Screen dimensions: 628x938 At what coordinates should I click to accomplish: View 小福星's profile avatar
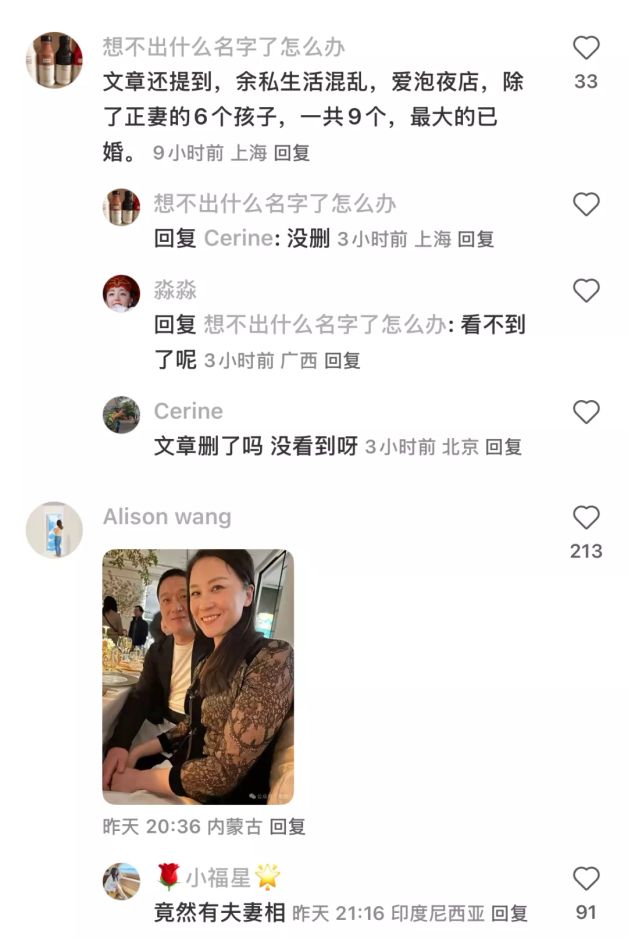pyautogui.click(x=121, y=881)
